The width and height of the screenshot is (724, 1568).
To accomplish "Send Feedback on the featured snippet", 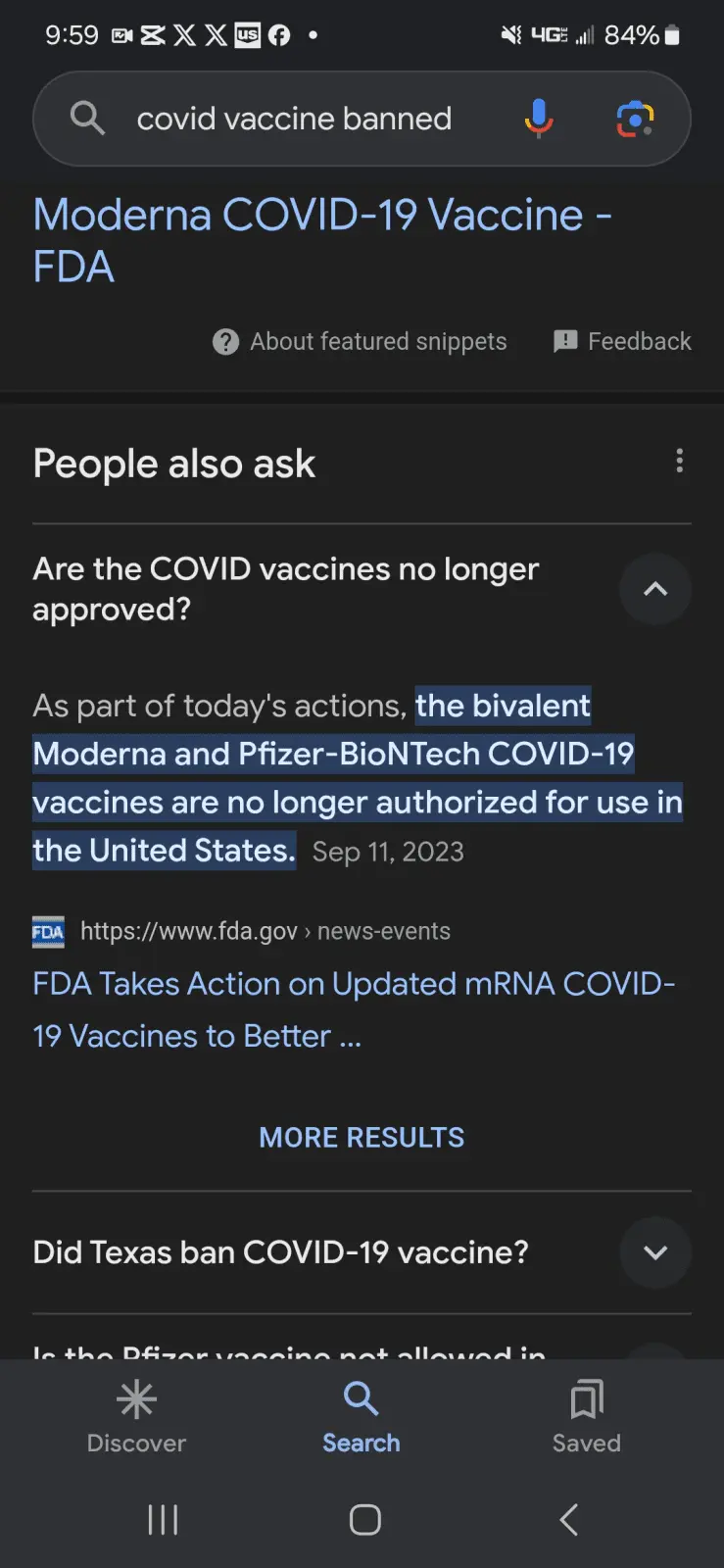I will [622, 341].
